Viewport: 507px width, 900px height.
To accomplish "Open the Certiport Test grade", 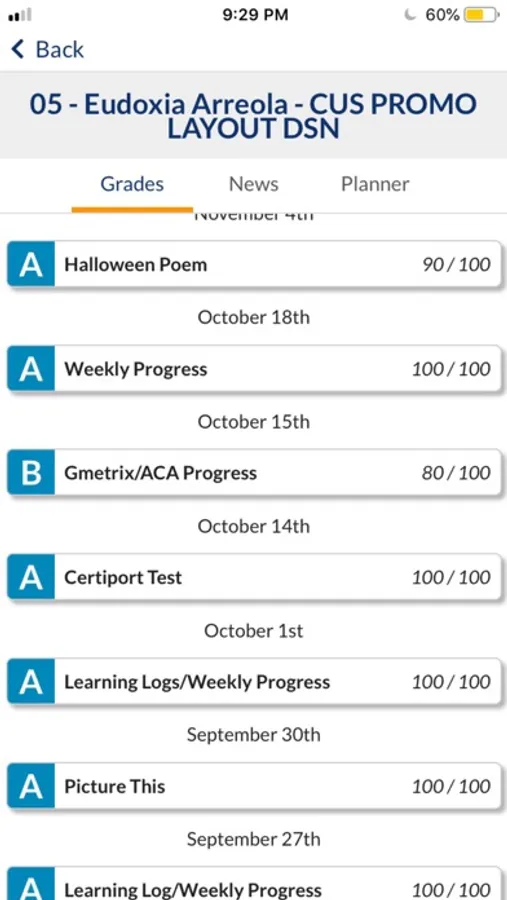I will tap(254, 577).
